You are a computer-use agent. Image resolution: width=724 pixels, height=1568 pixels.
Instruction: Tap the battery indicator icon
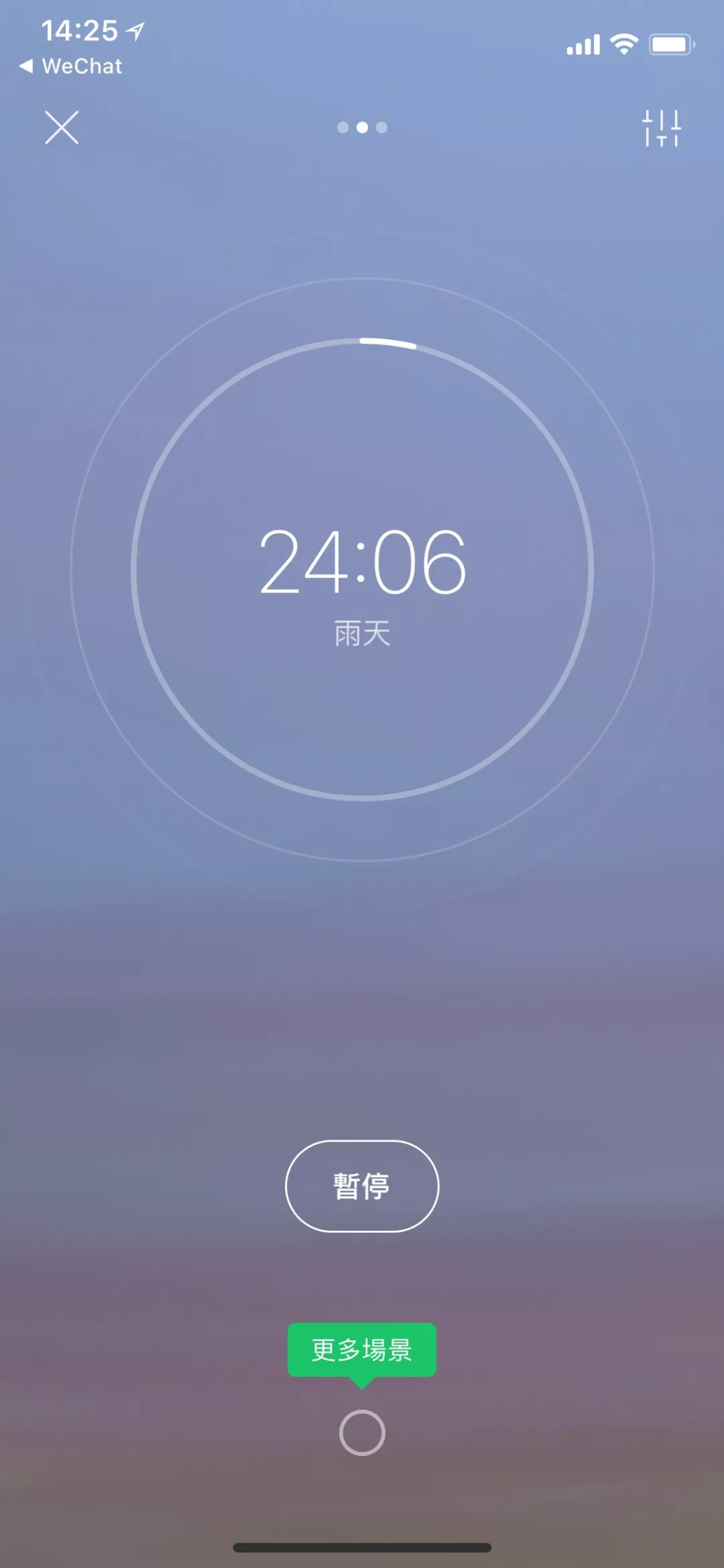point(670,43)
